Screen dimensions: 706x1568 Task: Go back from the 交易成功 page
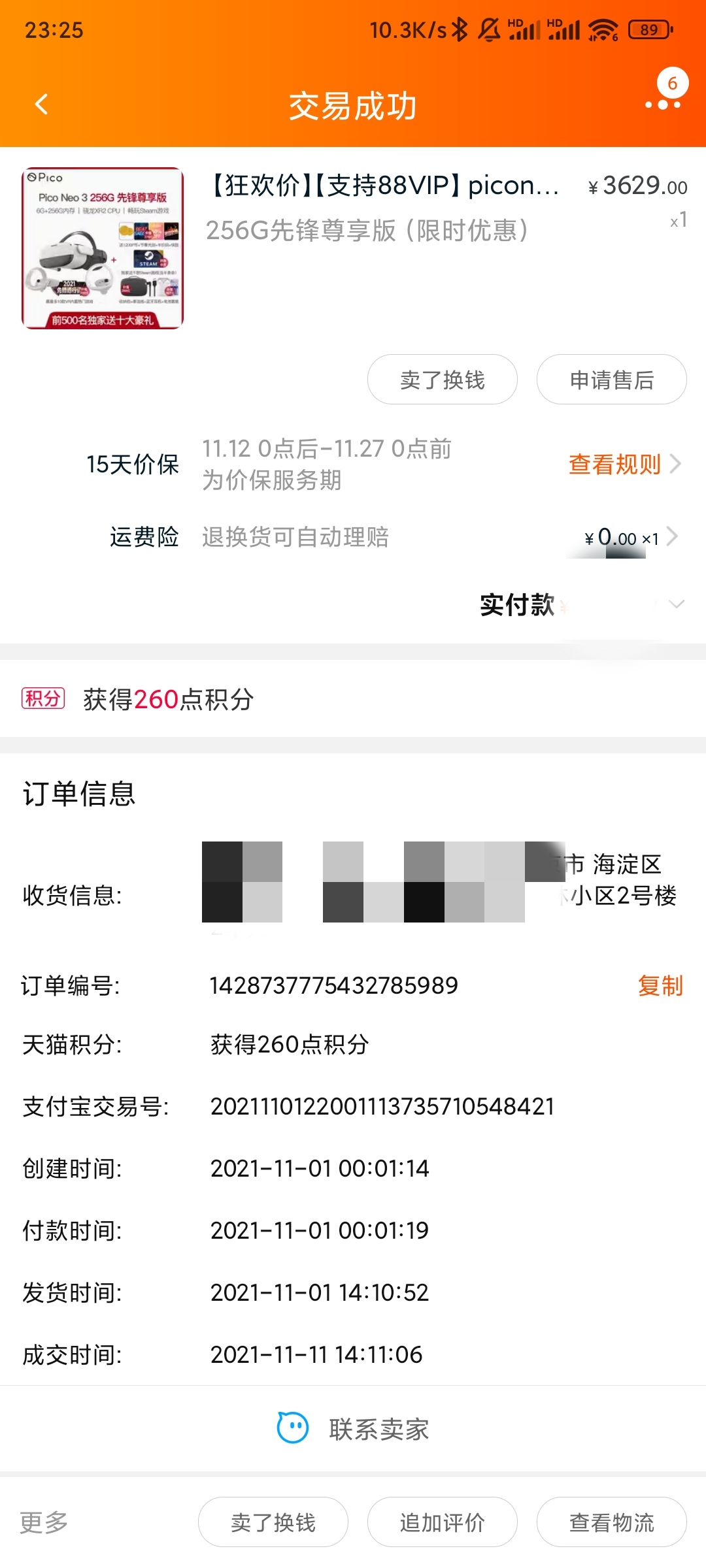click(42, 105)
